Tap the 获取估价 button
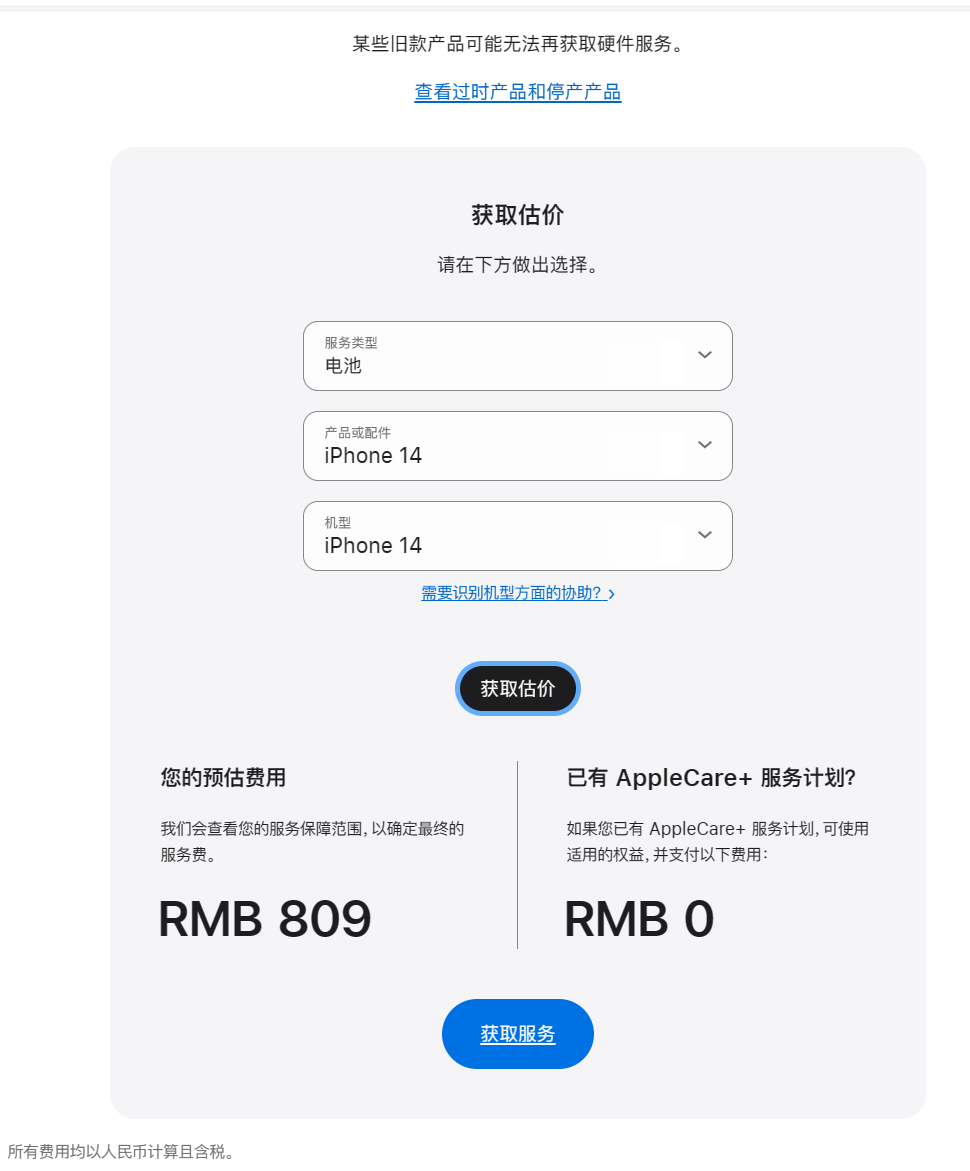Image resolution: width=970 pixels, height=1171 pixels. [517, 689]
